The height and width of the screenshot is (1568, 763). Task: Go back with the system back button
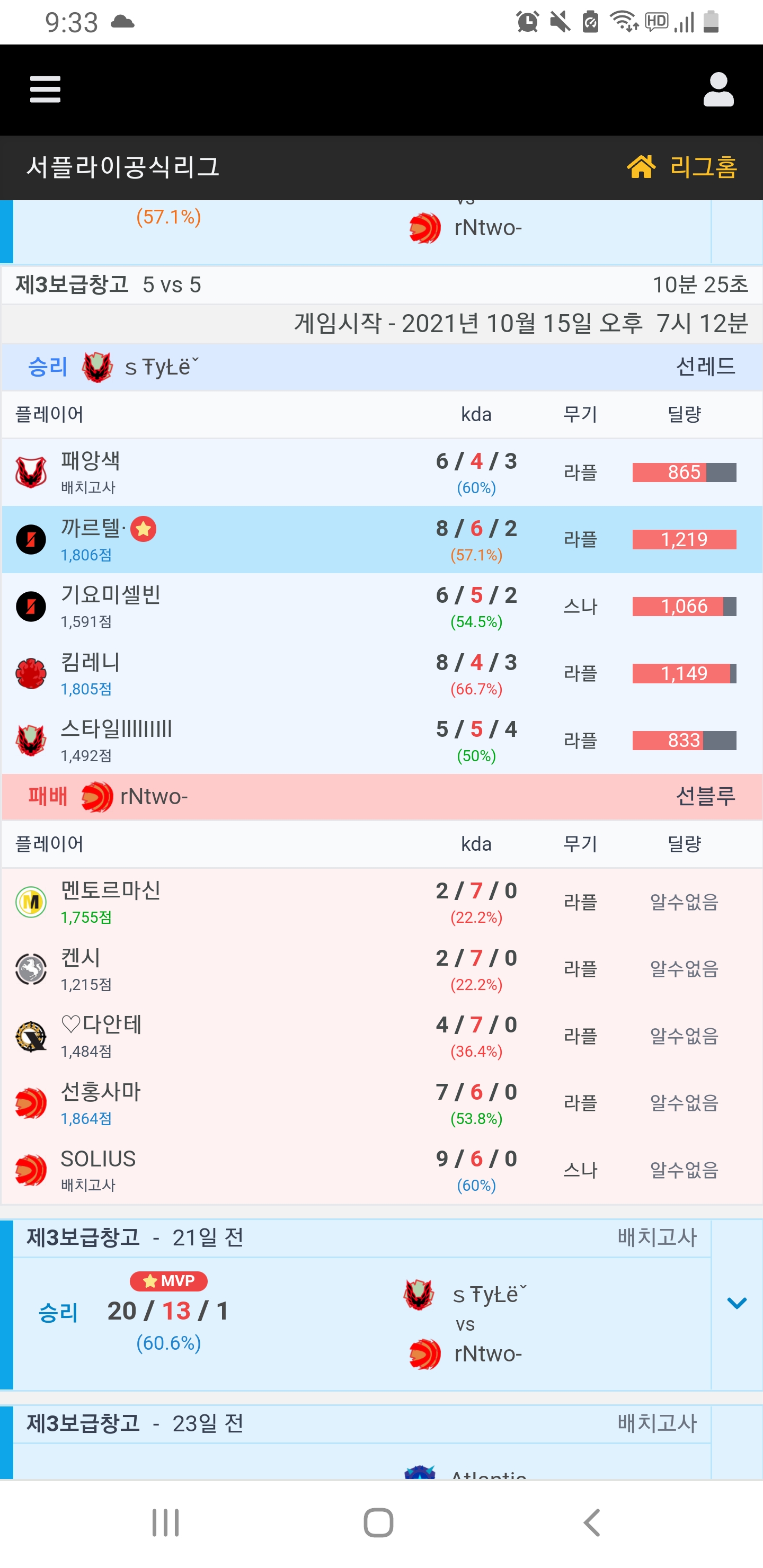pyautogui.click(x=592, y=1523)
